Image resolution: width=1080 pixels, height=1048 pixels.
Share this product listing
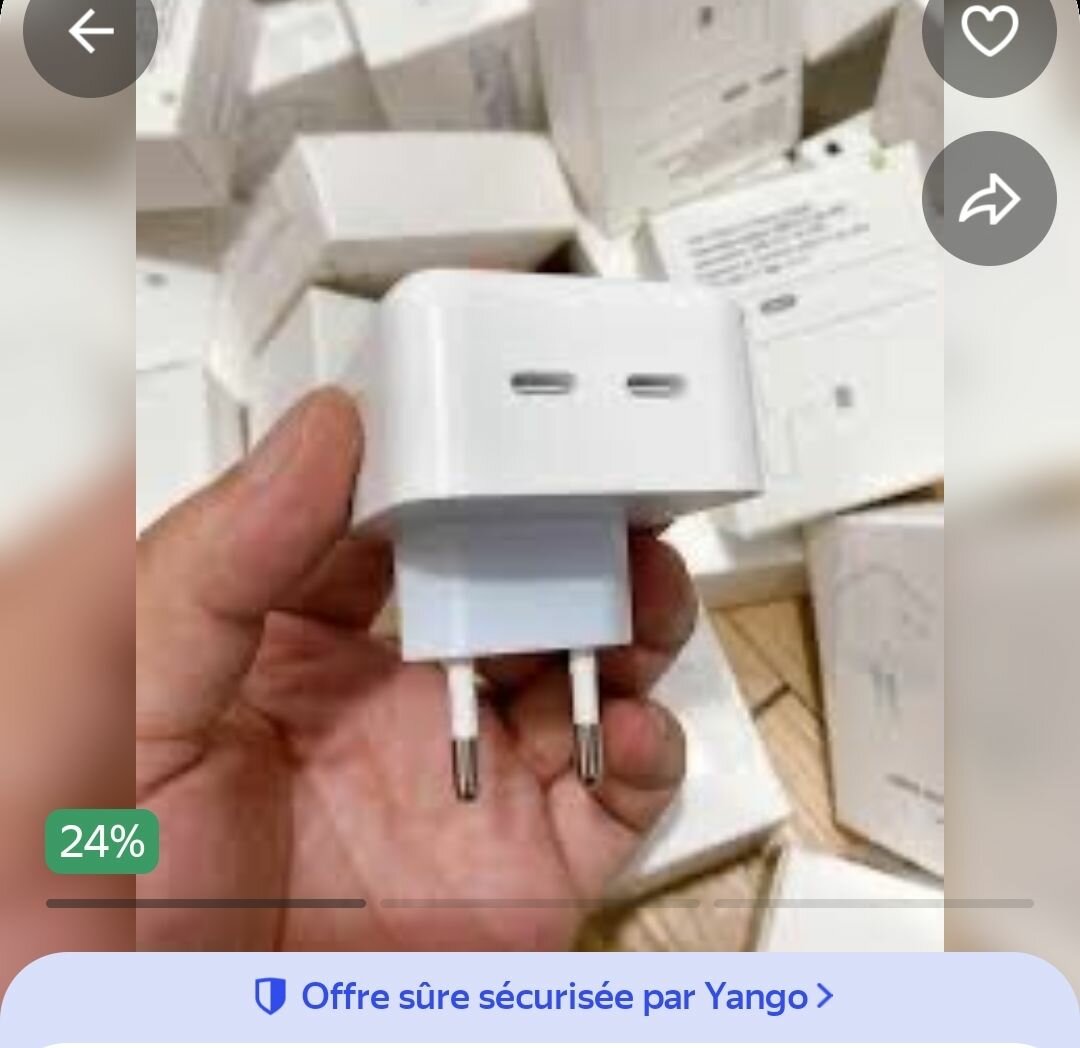pos(988,199)
